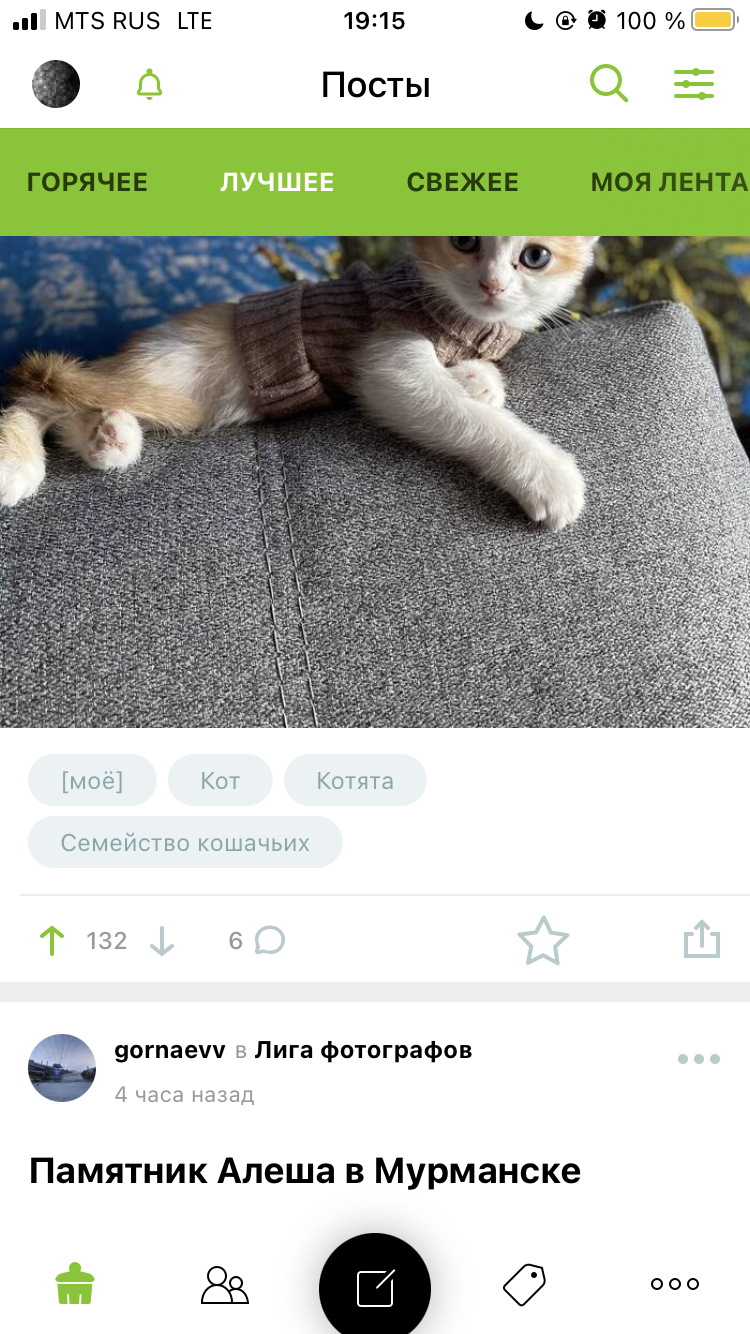Upvote the kitten post
The height and width of the screenshot is (1334, 750).
52,941
